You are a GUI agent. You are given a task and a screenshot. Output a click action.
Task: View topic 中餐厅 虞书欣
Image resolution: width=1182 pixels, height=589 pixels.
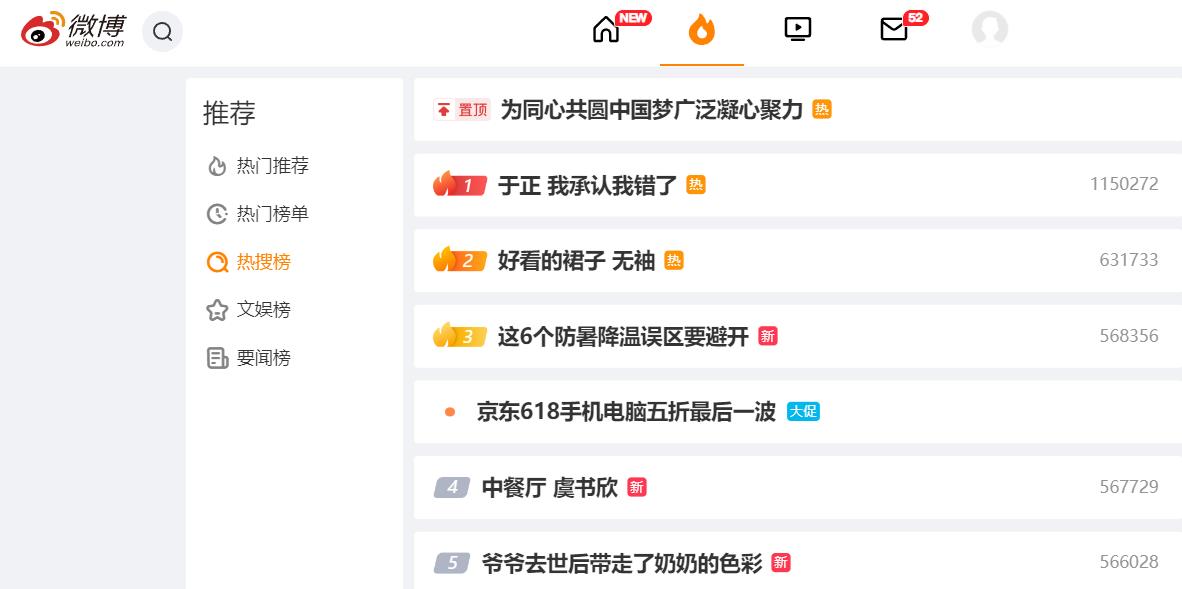[x=549, y=488]
